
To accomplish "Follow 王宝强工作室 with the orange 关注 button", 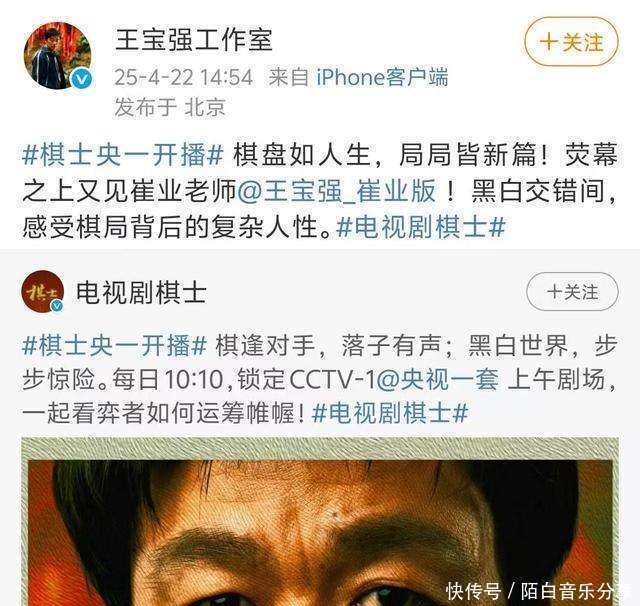I will click(x=571, y=42).
